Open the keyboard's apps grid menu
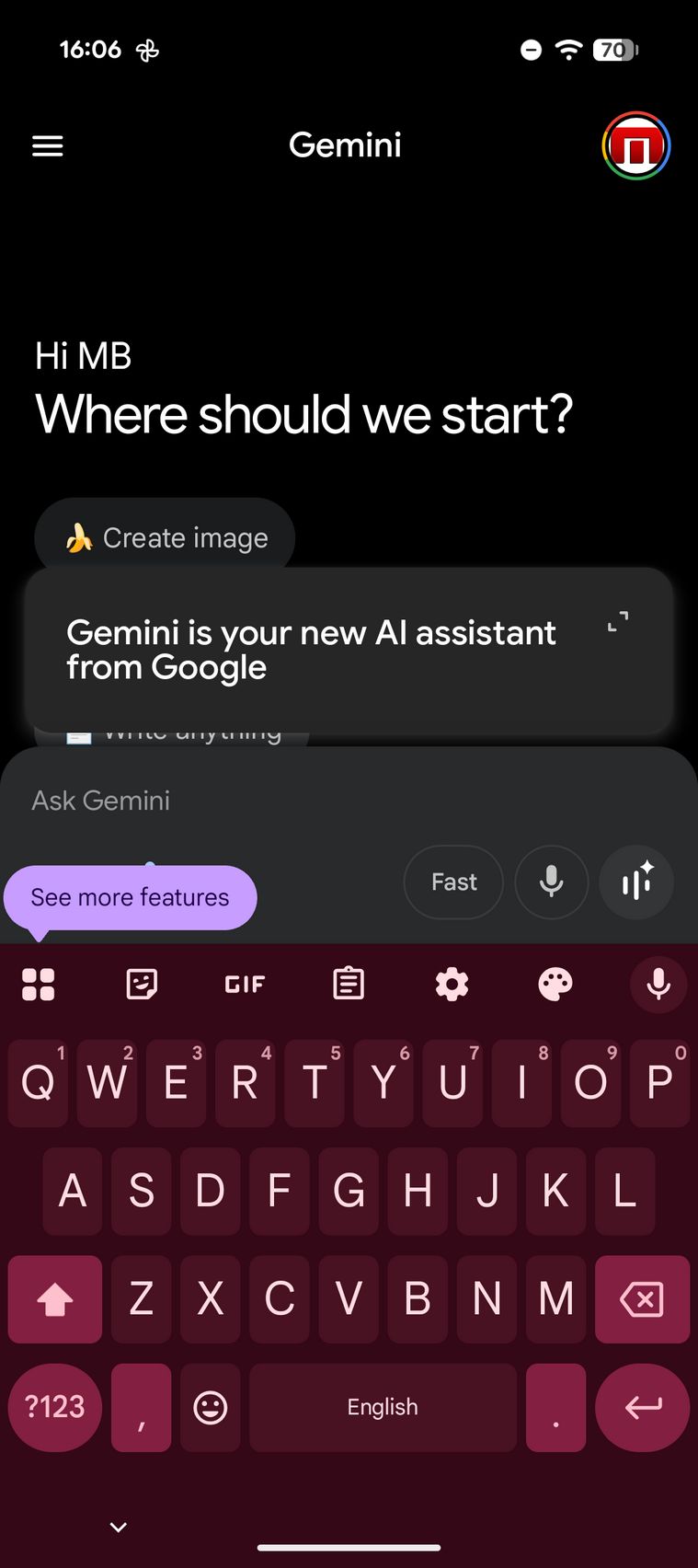Image resolution: width=698 pixels, height=1568 pixels. [x=39, y=985]
